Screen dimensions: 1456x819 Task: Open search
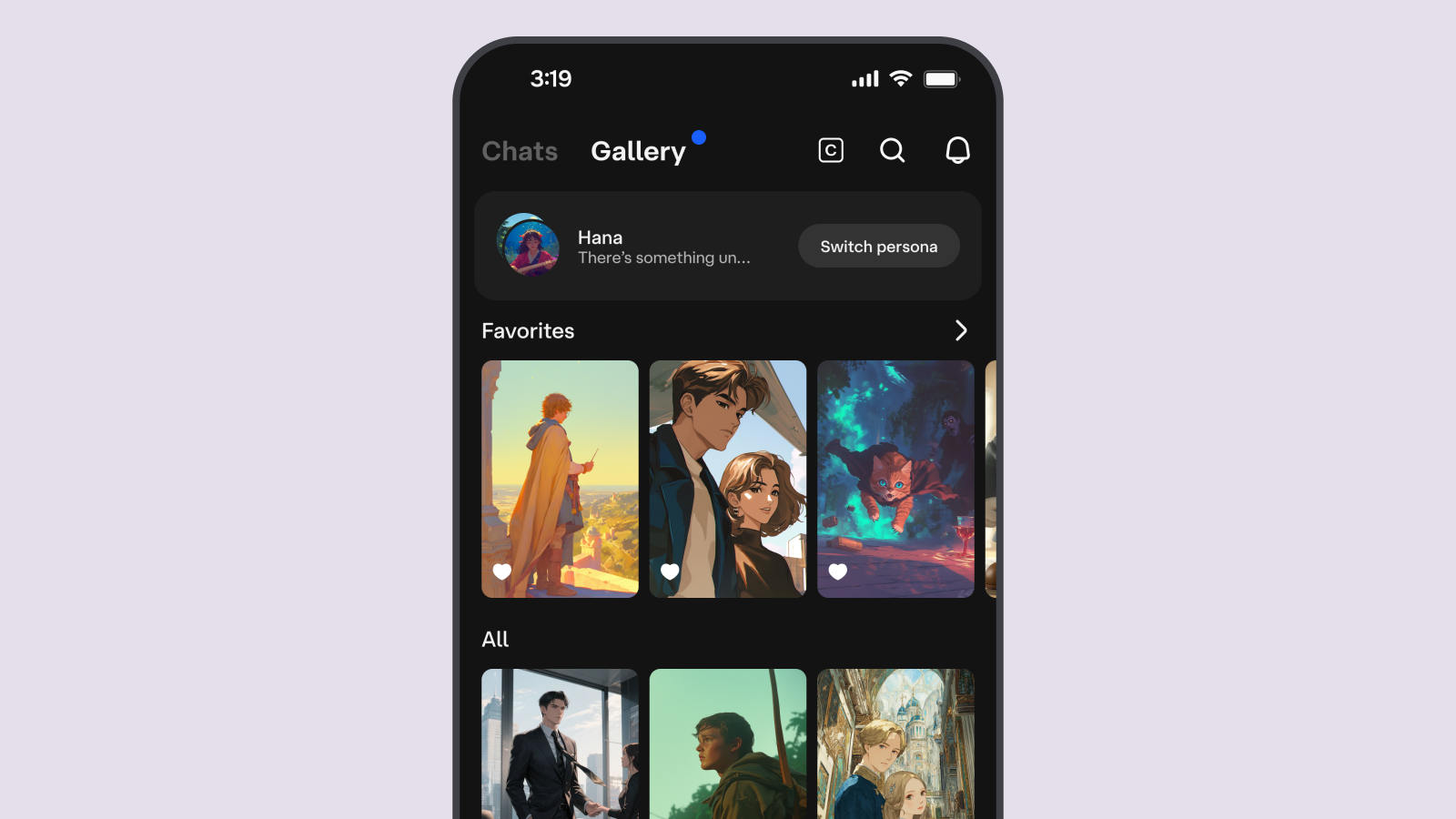(893, 150)
